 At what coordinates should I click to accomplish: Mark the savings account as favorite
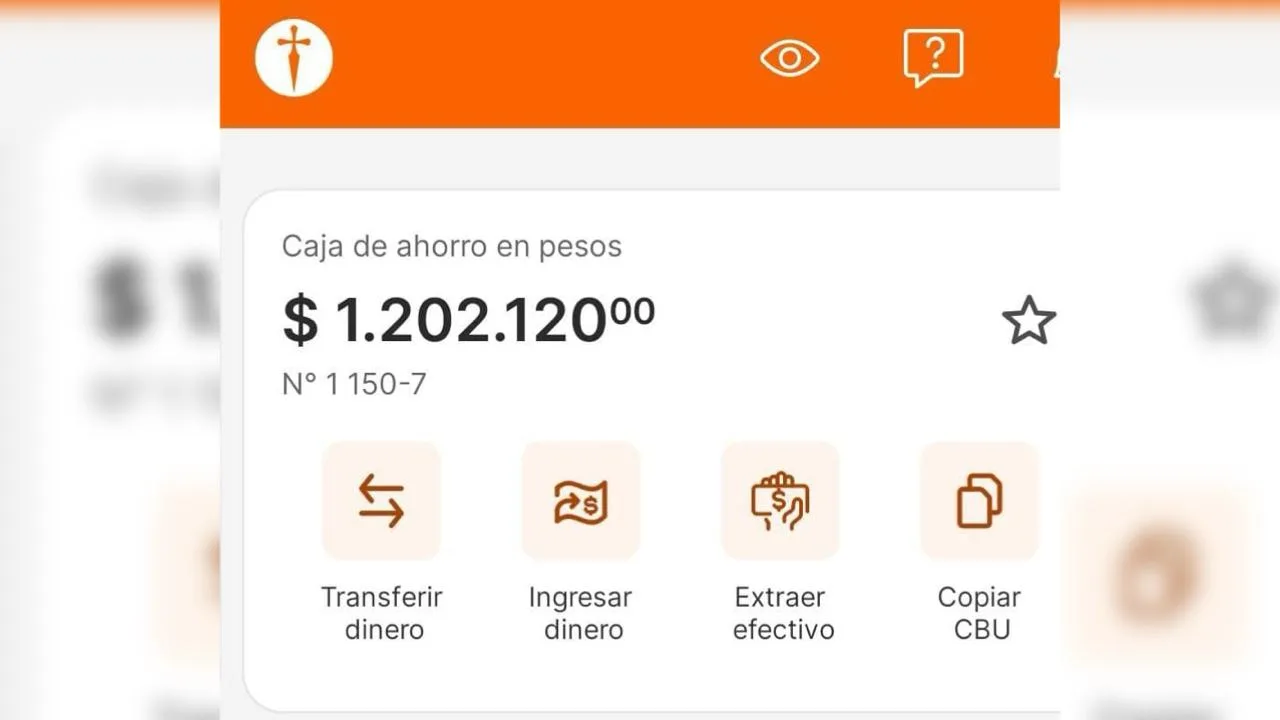pyautogui.click(x=1028, y=321)
